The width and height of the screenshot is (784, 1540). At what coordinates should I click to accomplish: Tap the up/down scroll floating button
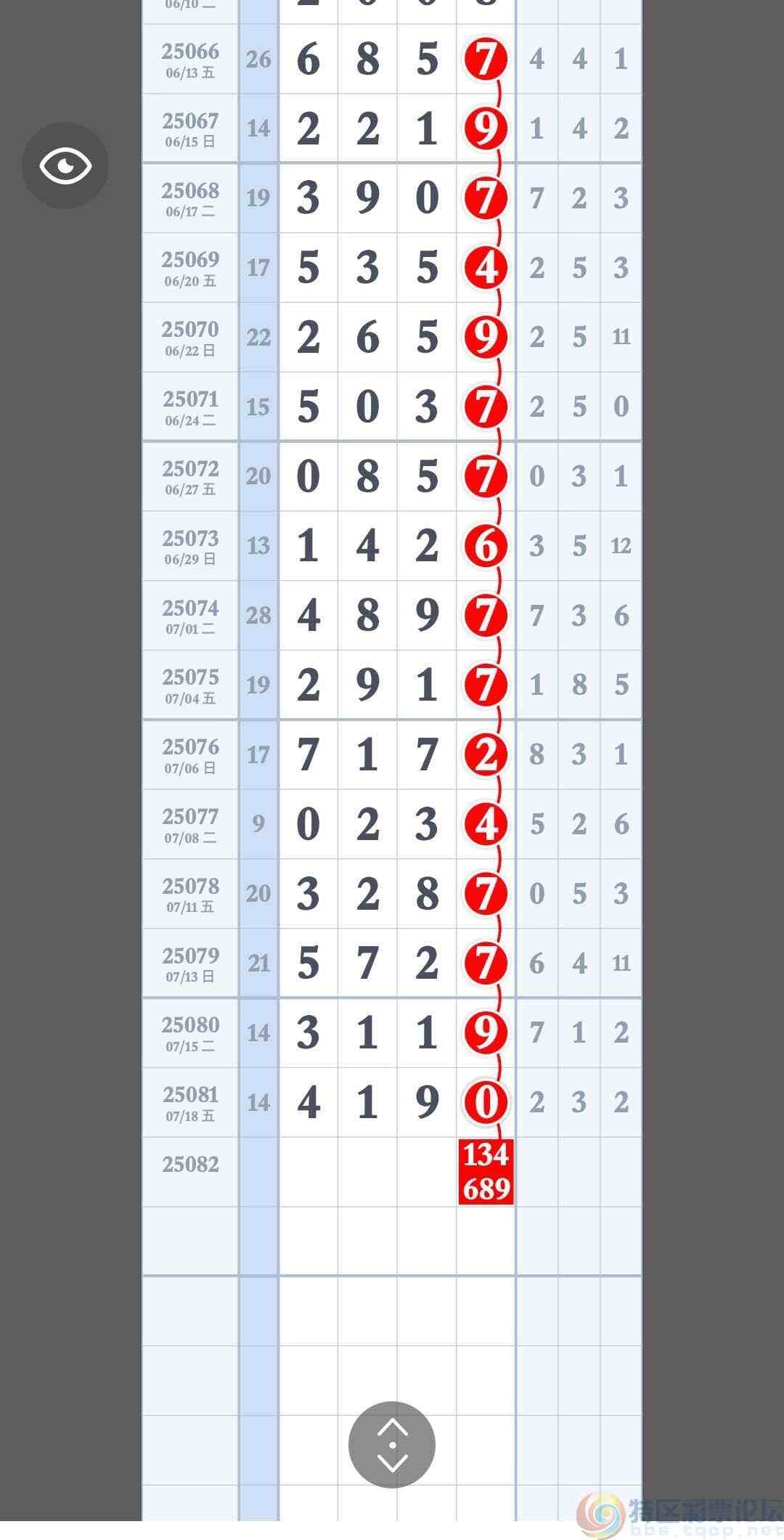click(392, 1444)
